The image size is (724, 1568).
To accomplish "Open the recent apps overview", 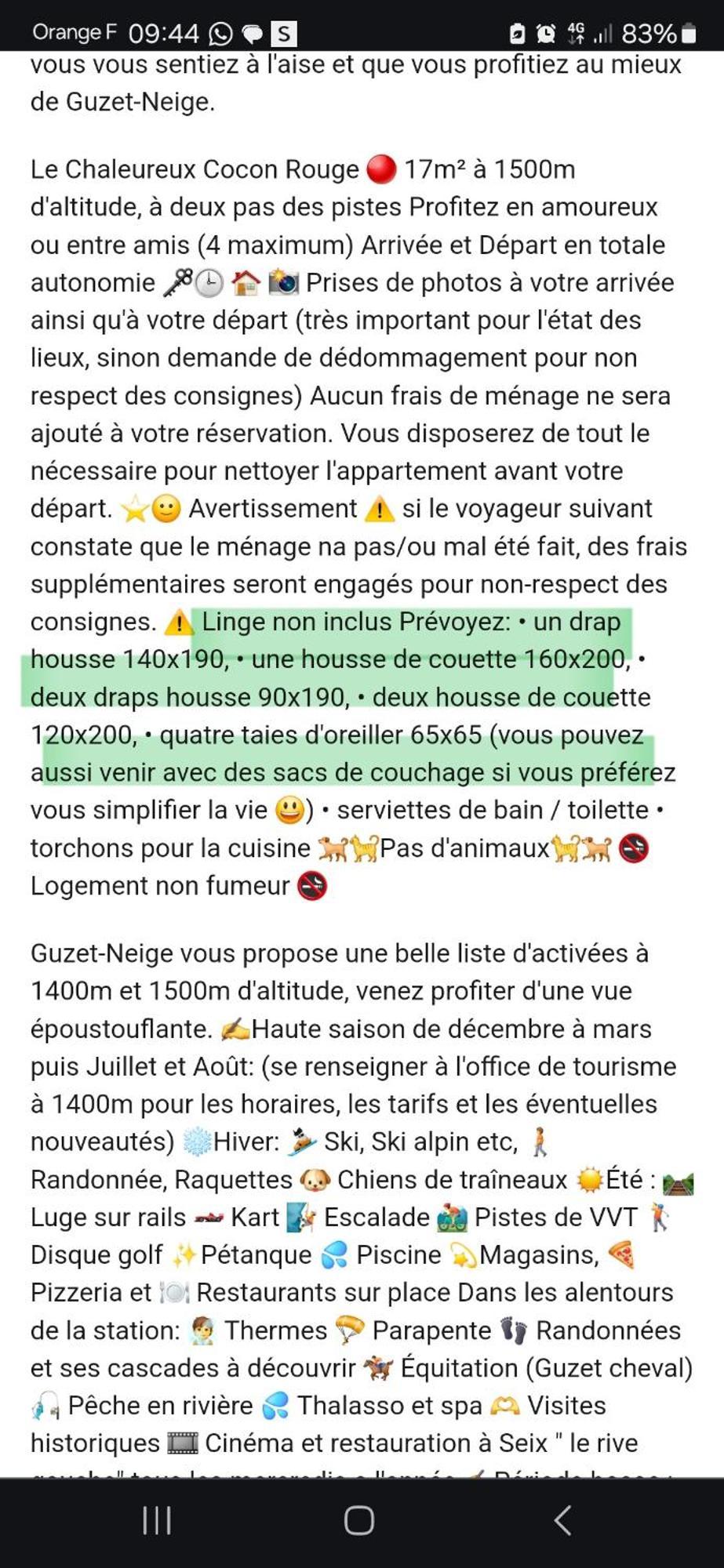I will [157, 1520].
